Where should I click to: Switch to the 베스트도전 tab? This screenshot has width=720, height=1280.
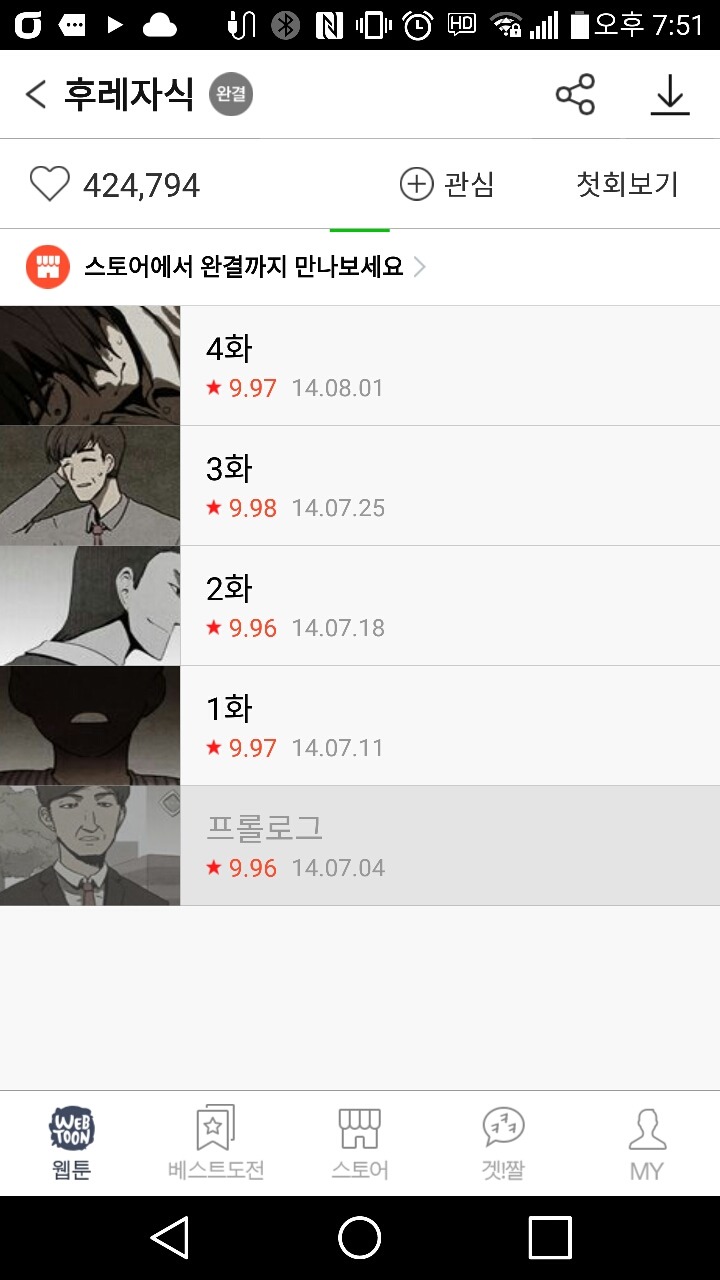pos(216,1143)
